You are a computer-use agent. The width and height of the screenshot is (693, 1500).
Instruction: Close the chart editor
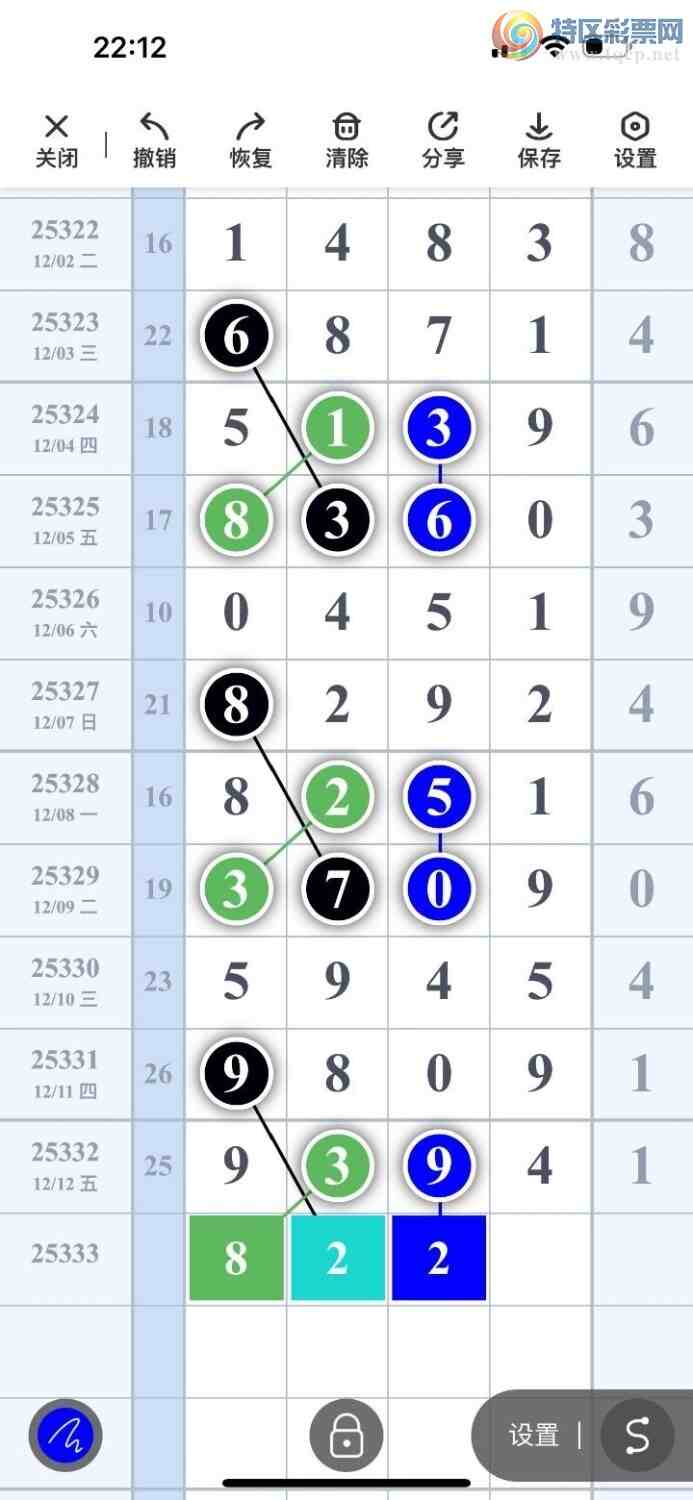(x=57, y=140)
